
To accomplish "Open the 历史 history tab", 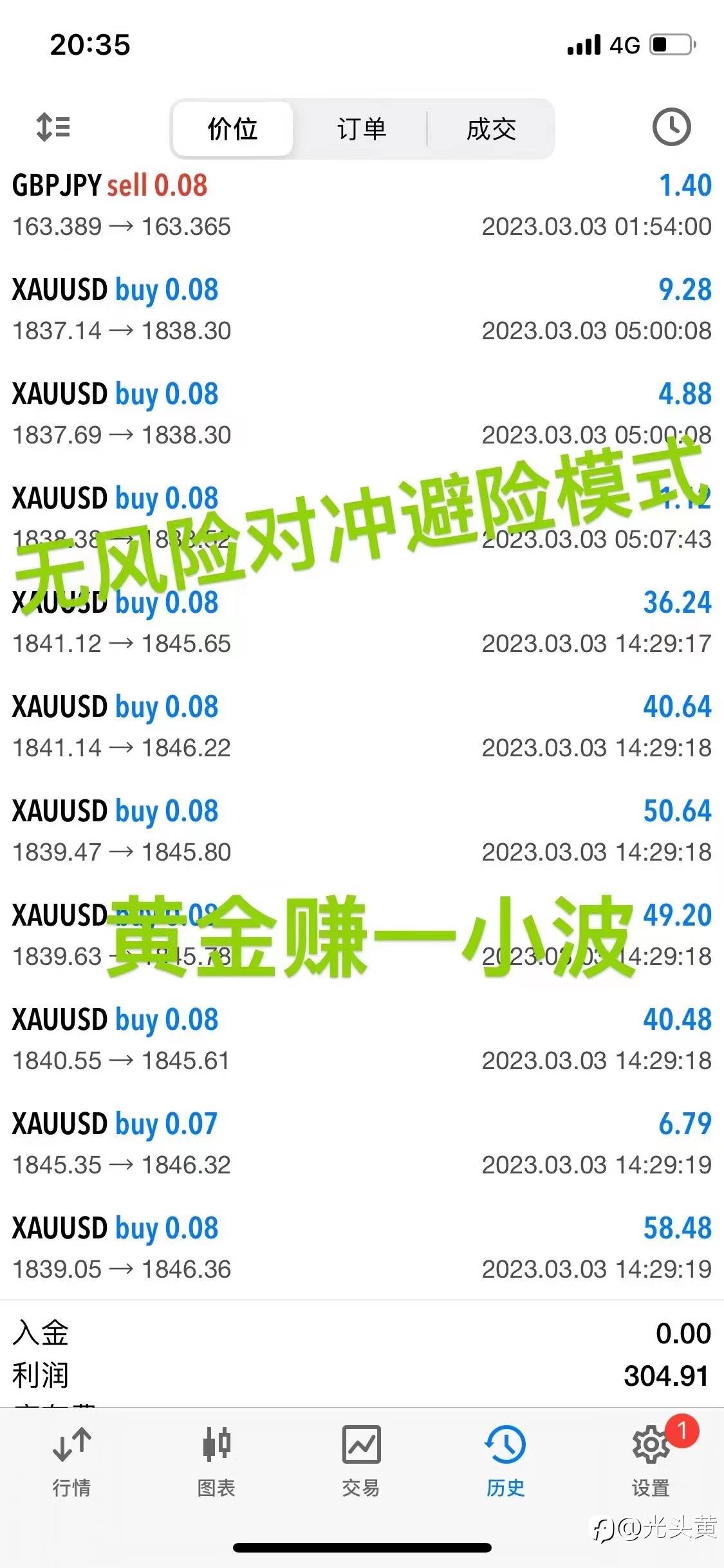I will click(506, 1461).
